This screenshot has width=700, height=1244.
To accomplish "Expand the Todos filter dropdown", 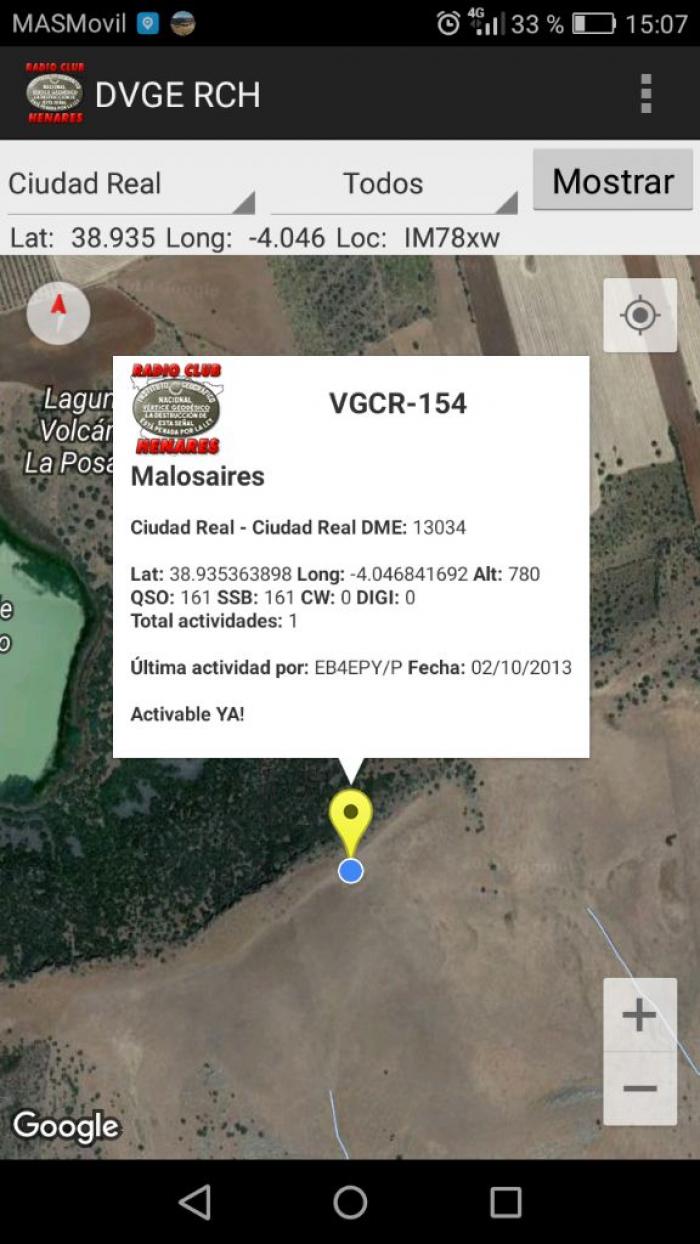I will pos(394,184).
